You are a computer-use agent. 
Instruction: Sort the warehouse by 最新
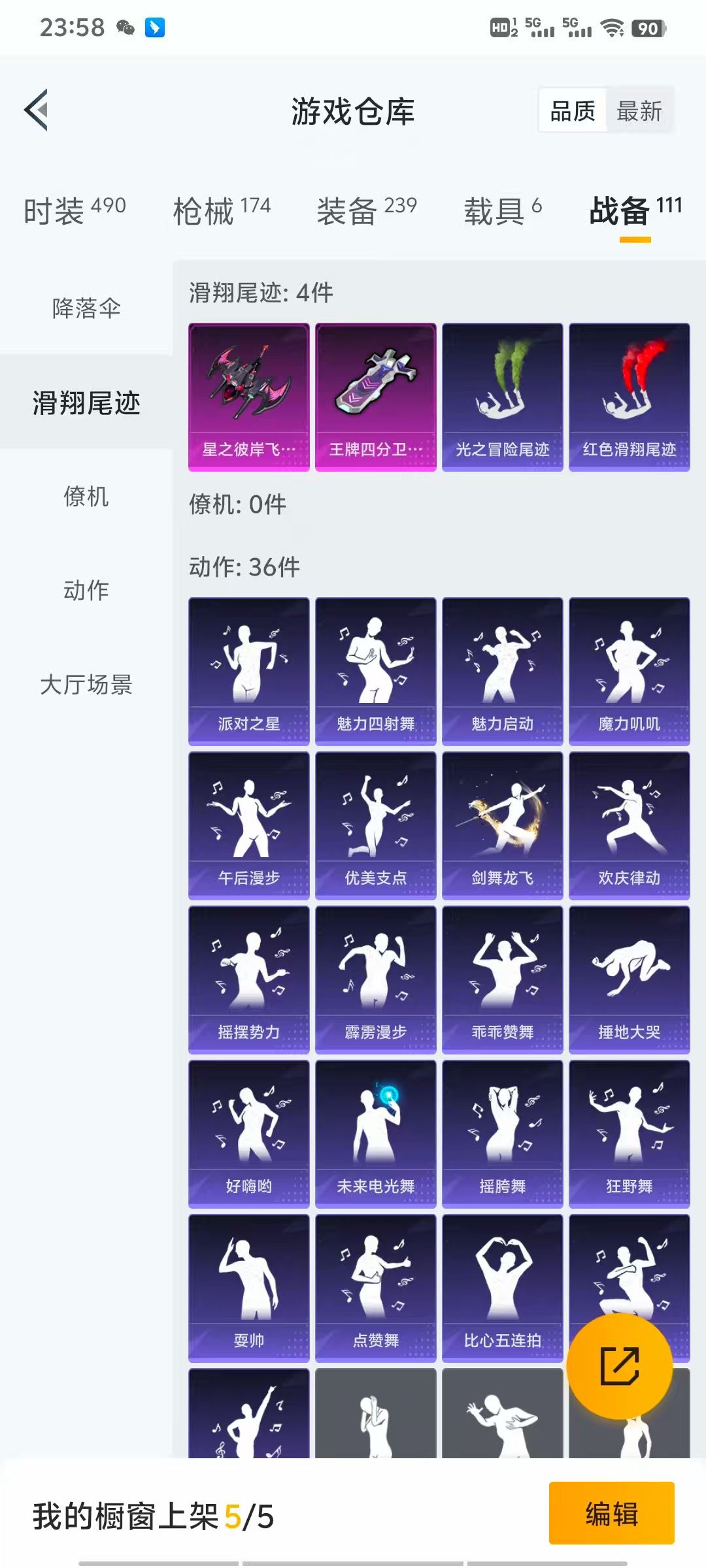click(x=639, y=111)
